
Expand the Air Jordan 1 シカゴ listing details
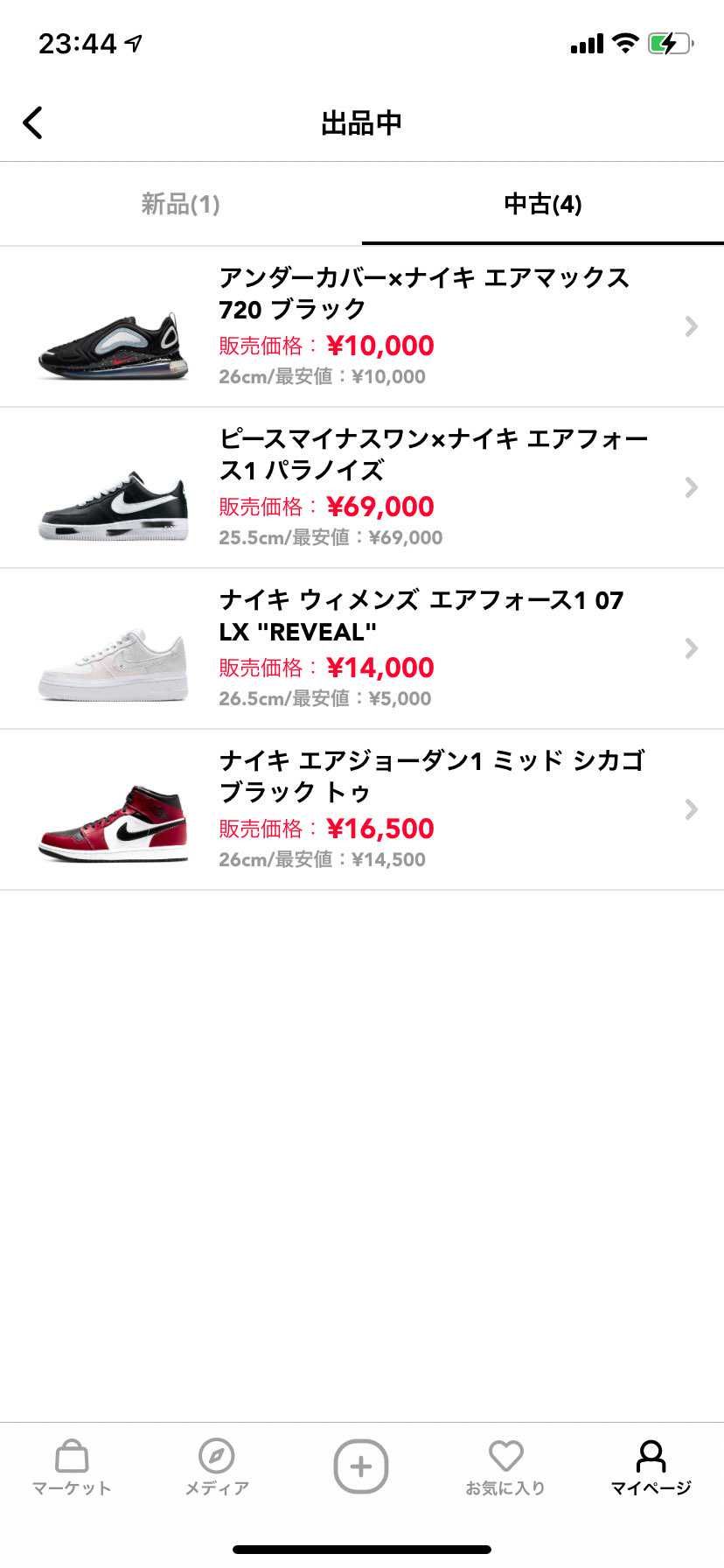[x=690, y=809]
